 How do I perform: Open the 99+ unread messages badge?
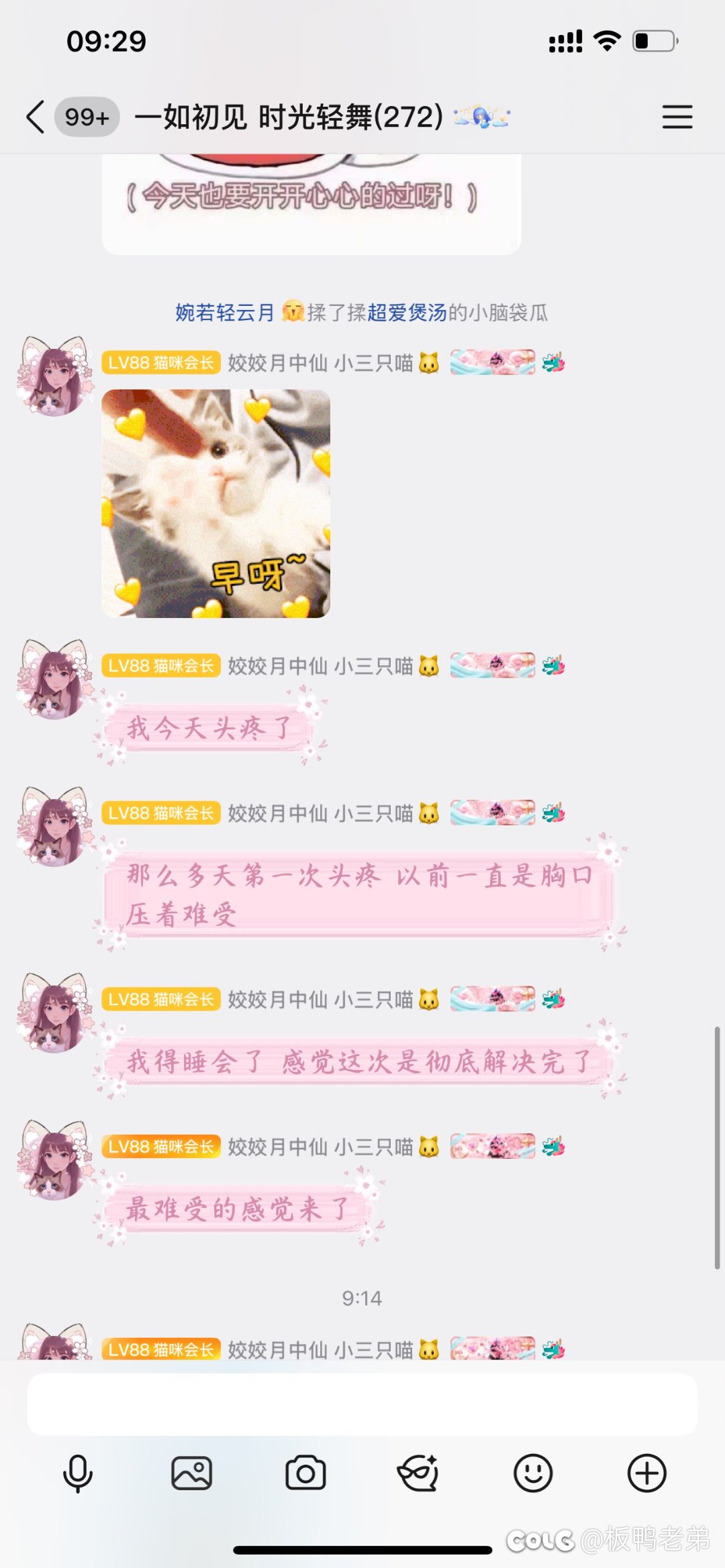87,117
